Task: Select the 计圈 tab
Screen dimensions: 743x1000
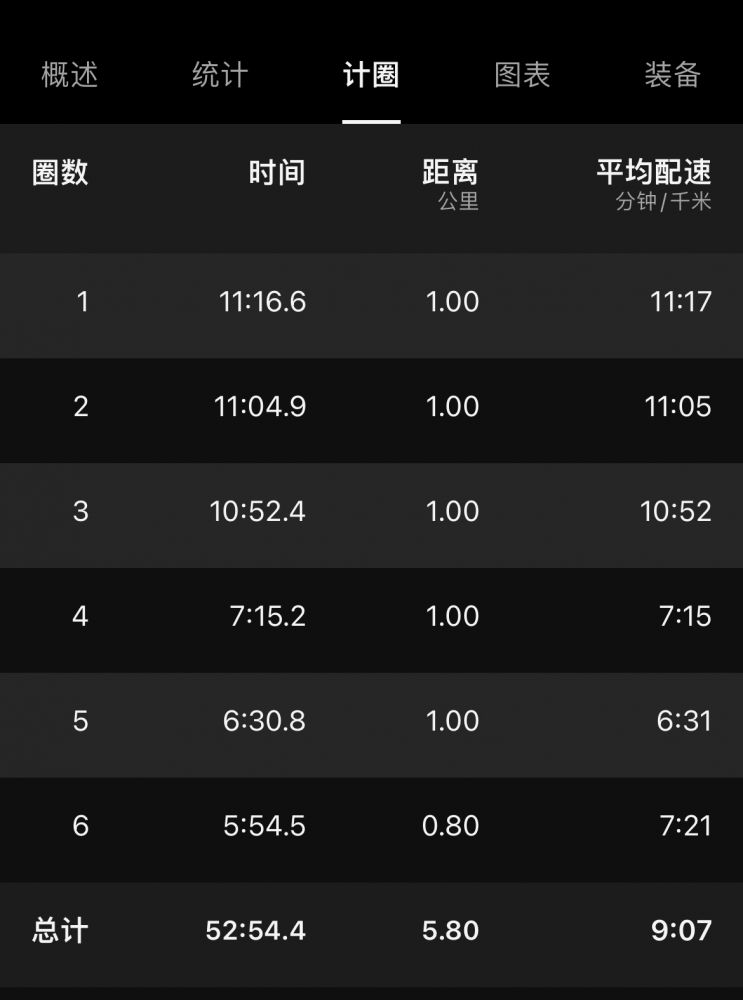Action: tap(371, 75)
